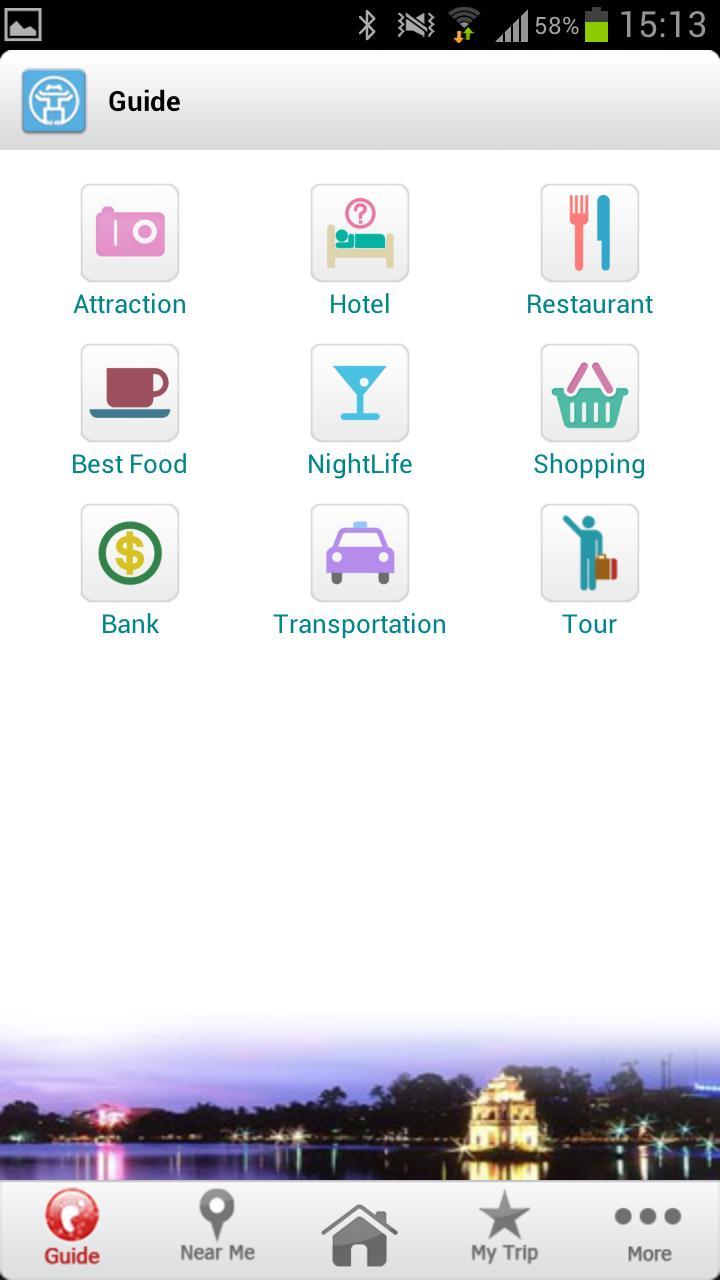Viewport: 720px width, 1280px height.
Task: Tap More in the bottom navigation
Action: coord(647,1228)
